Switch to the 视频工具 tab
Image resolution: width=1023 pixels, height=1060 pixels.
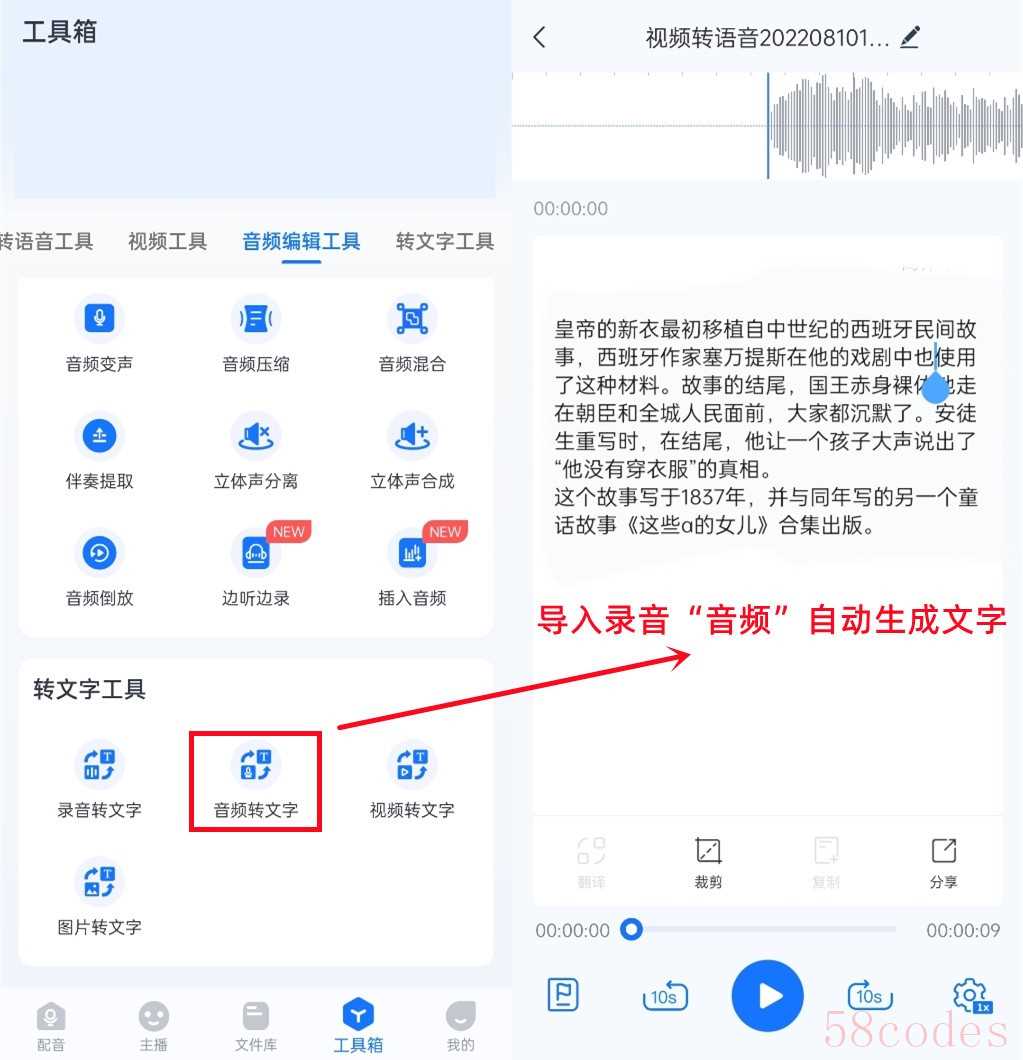[167, 241]
